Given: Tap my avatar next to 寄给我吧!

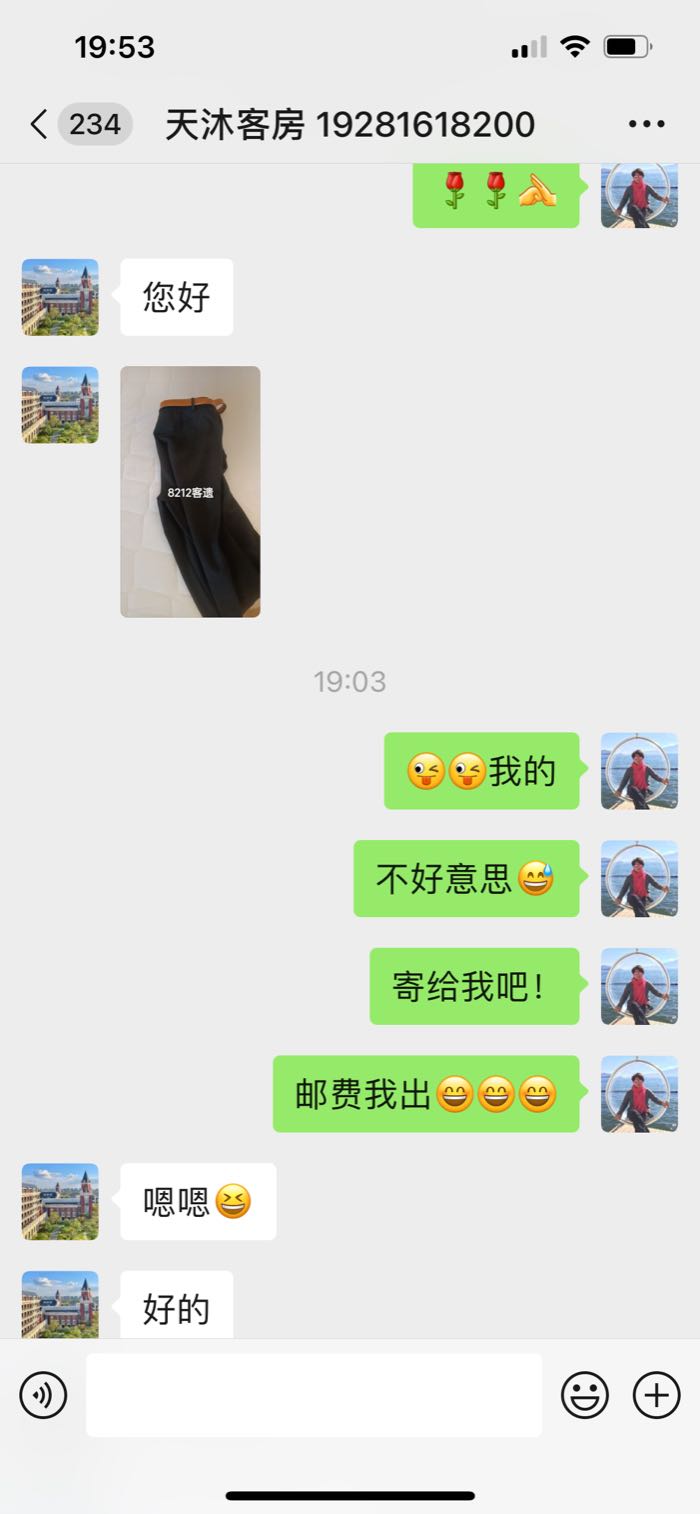Looking at the screenshot, I should (639, 986).
